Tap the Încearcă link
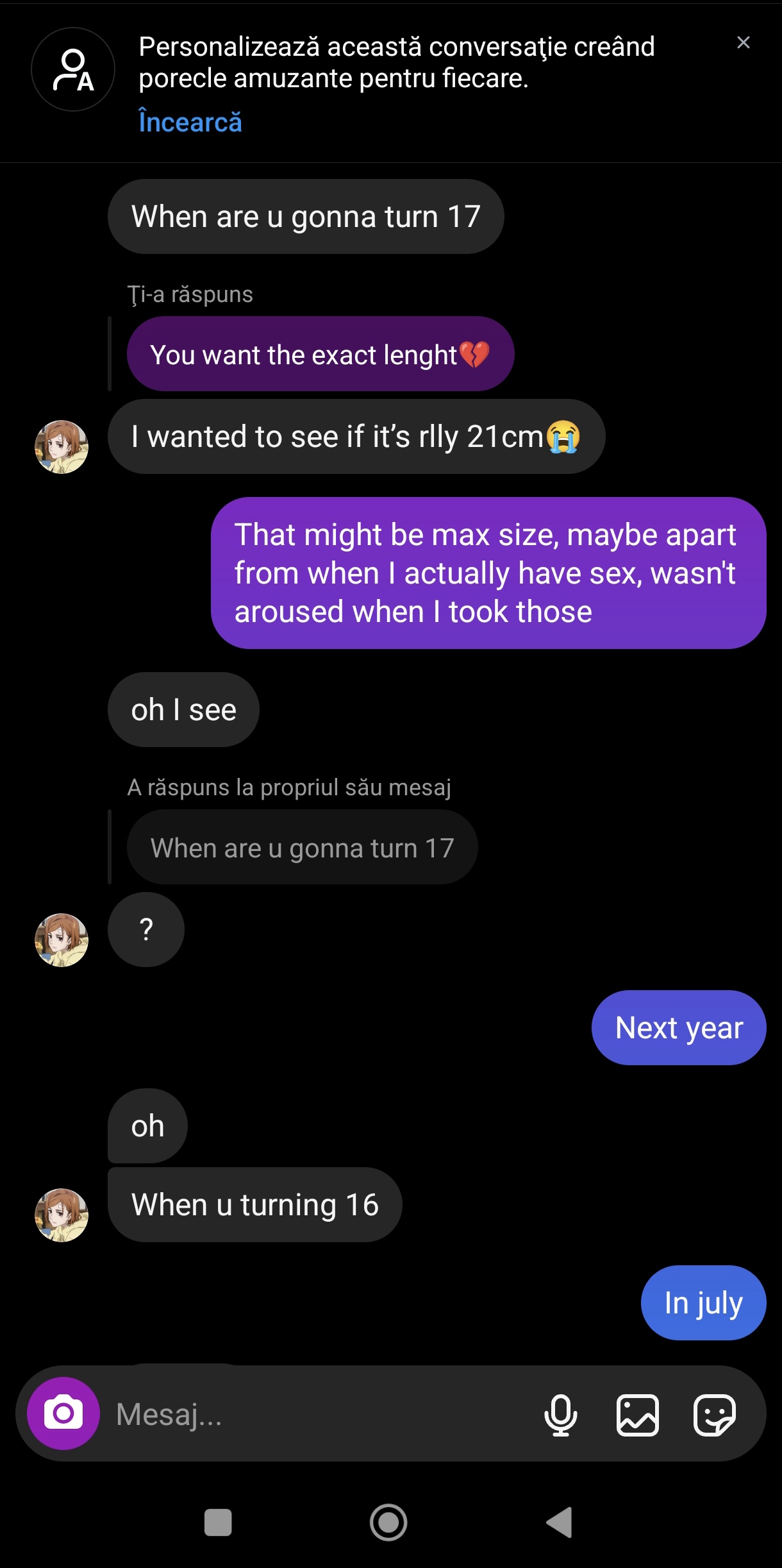Screen dimensions: 782x1568 pyautogui.click(x=190, y=122)
